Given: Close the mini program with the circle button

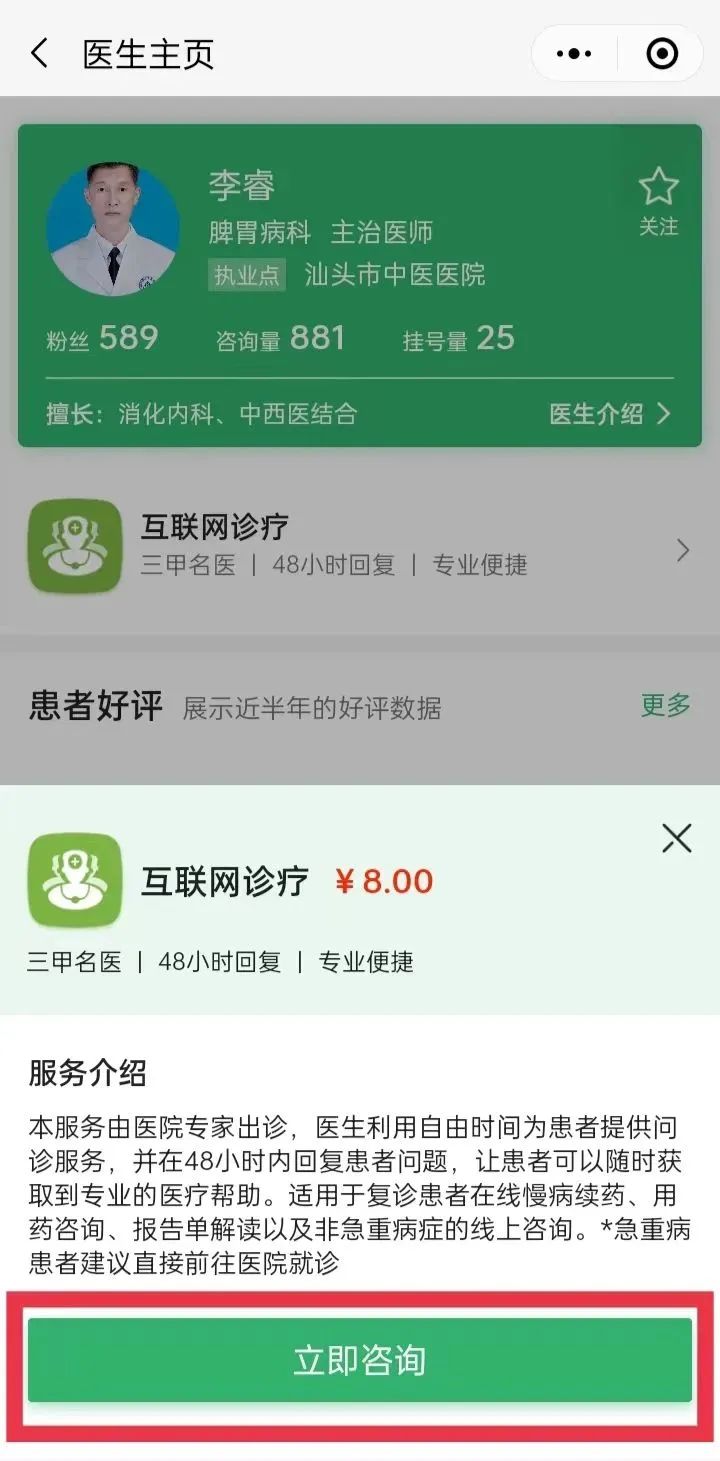Looking at the screenshot, I should pos(662,54).
